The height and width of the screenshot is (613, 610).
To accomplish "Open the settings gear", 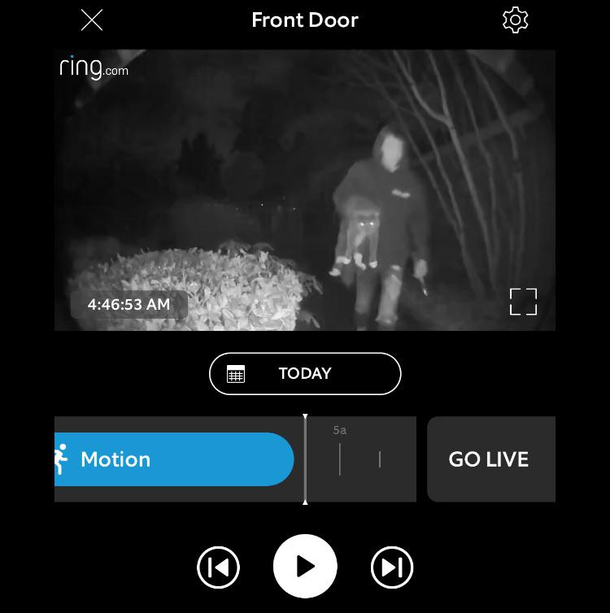I will 515,20.
